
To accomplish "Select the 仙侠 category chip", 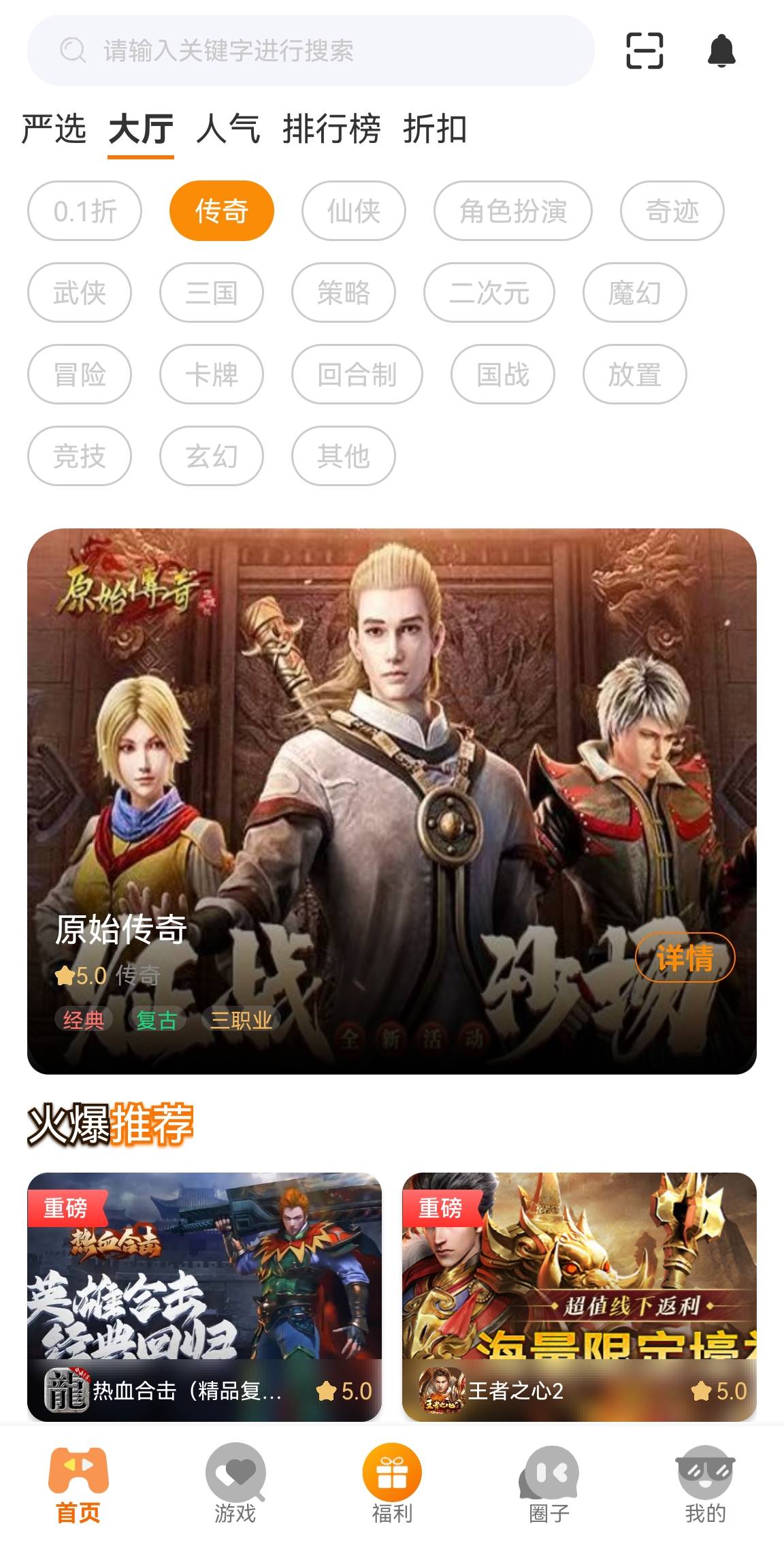I will tap(354, 211).
